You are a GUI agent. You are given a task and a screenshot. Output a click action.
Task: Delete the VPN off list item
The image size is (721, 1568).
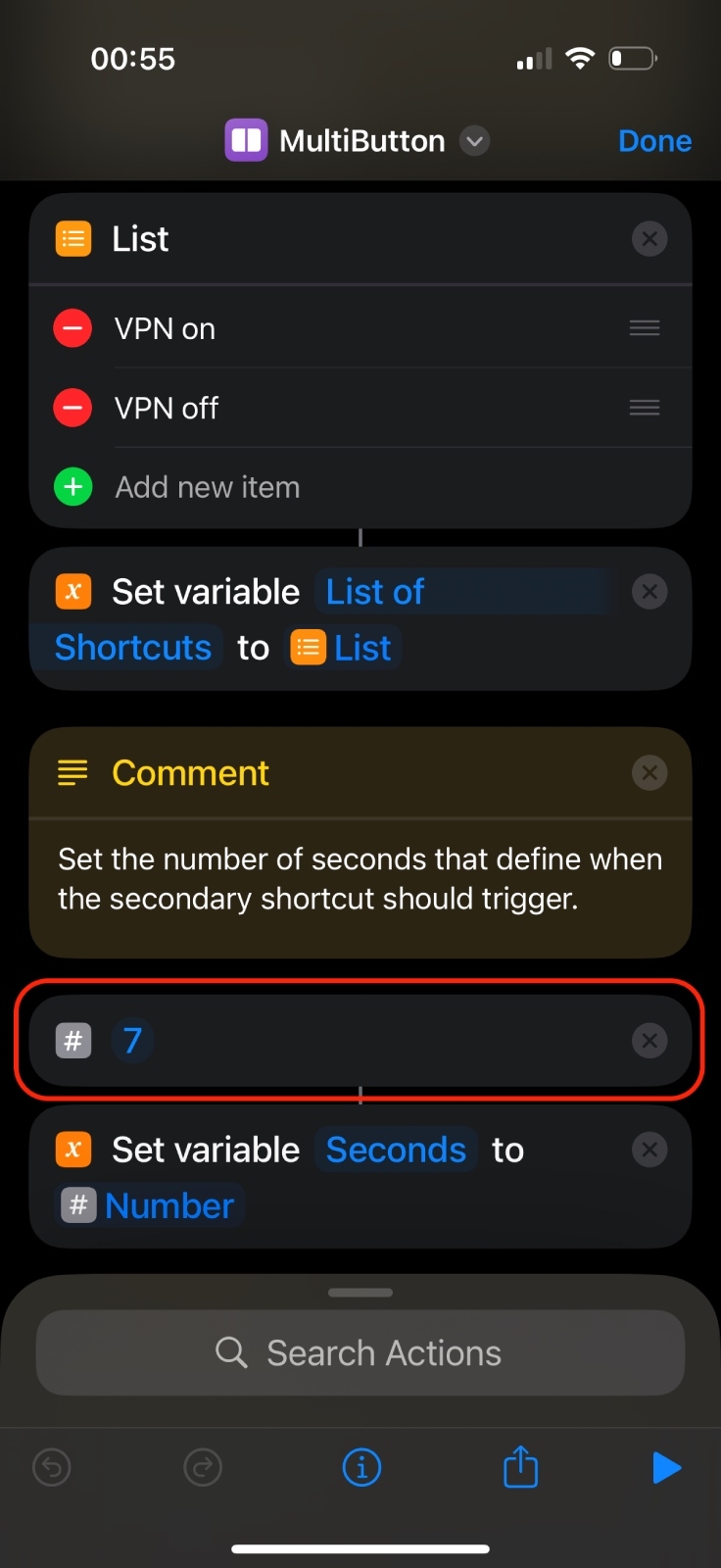coord(72,408)
